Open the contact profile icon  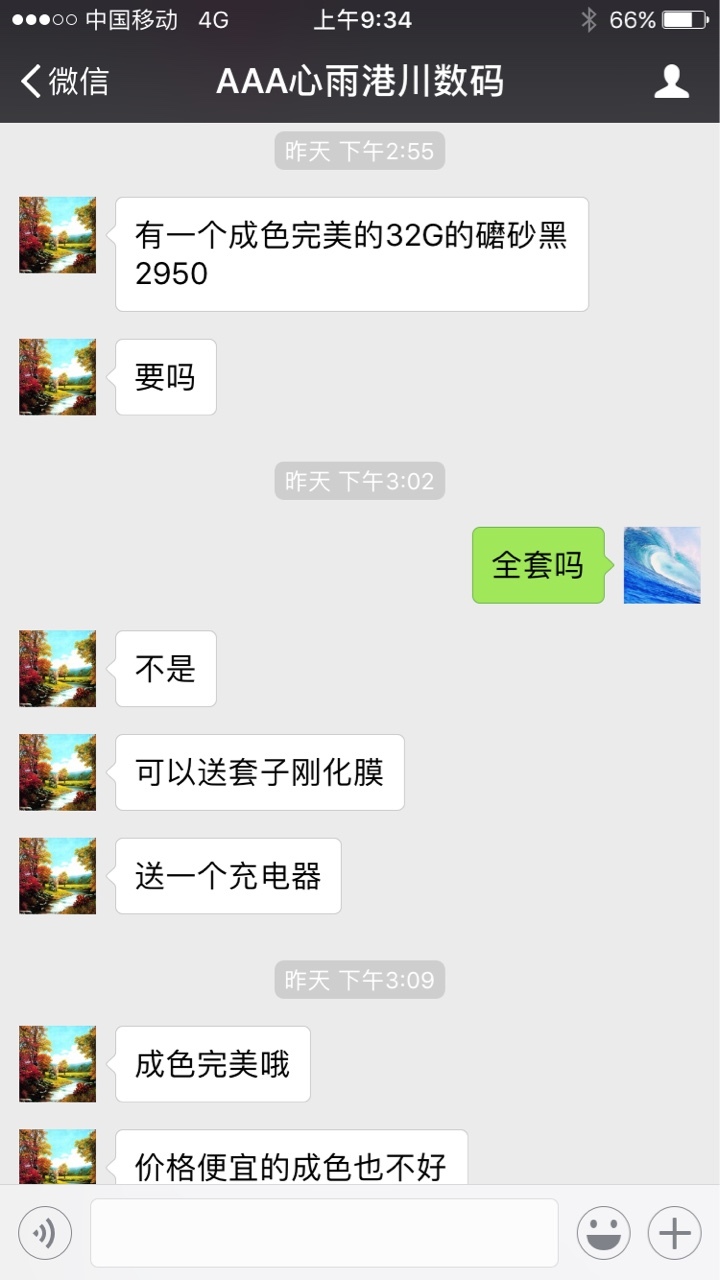(671, 81)
